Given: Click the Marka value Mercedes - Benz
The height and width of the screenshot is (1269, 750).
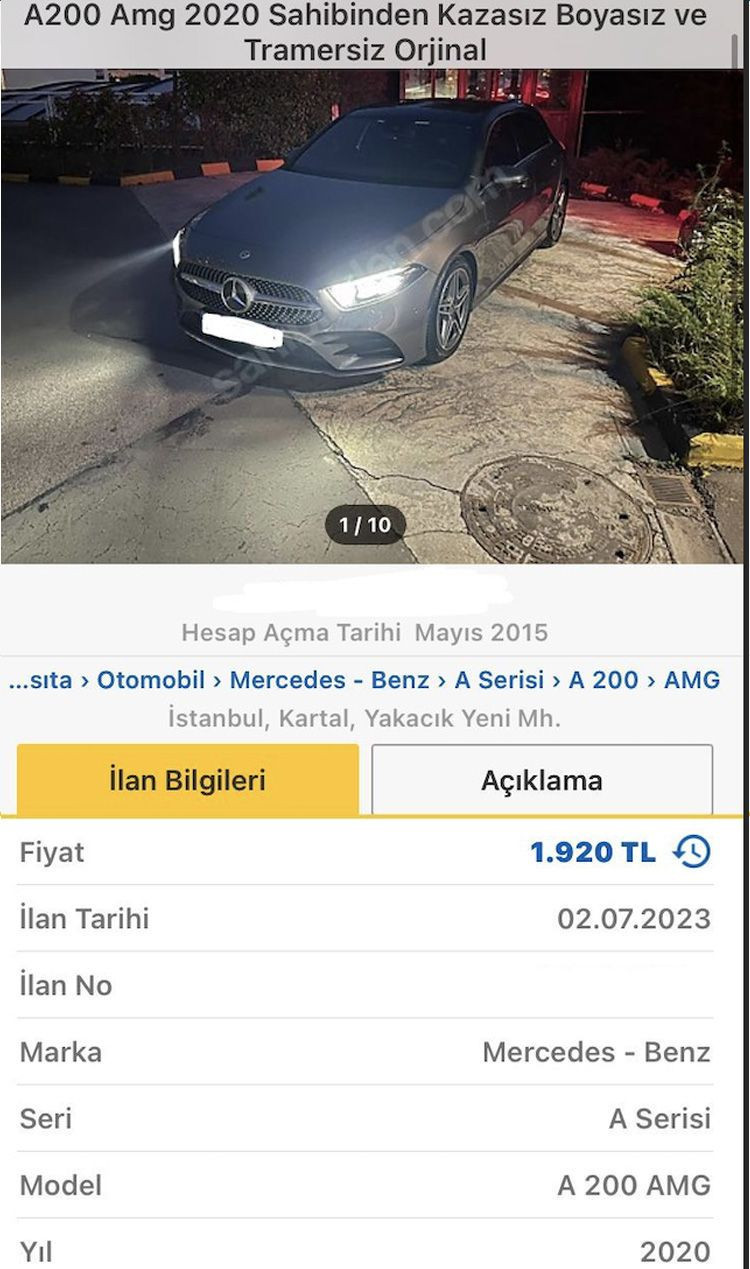Looking at the screenshot, I should [596, 1052].
